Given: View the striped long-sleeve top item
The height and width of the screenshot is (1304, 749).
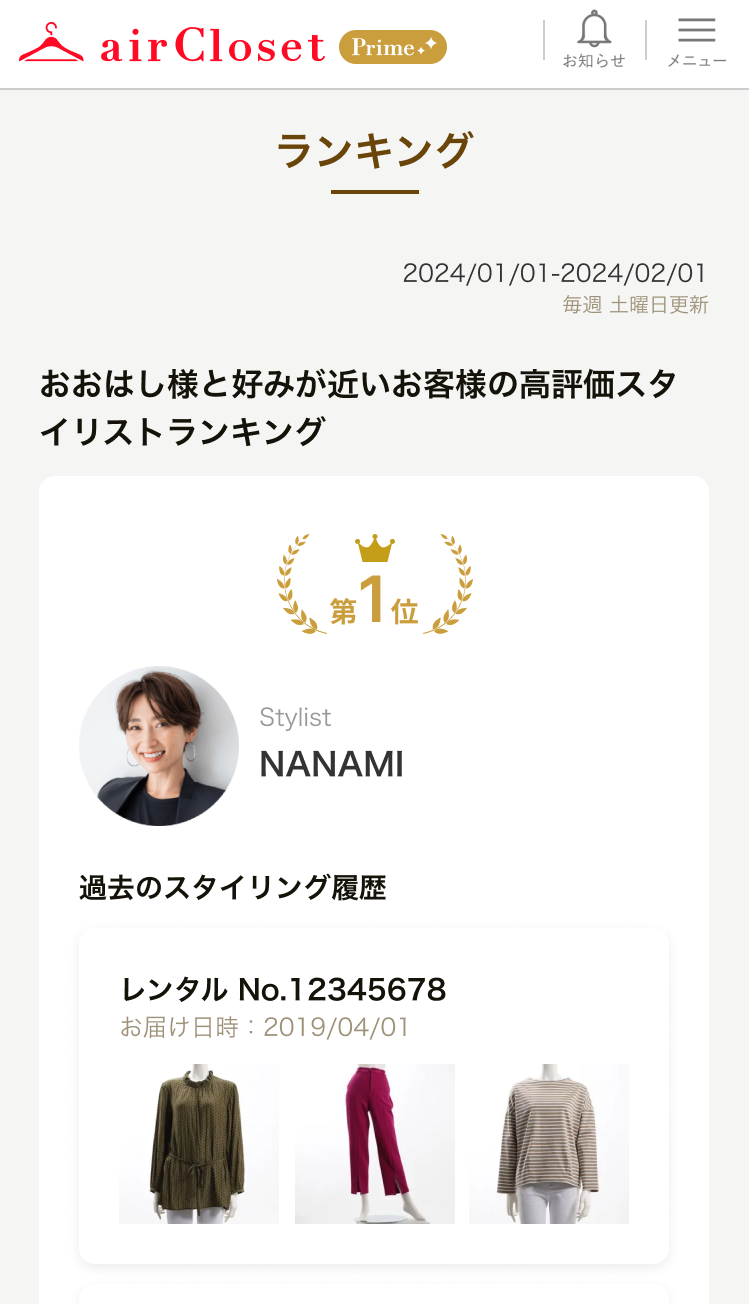Looking at the screenshot, I should (549, 1143).
